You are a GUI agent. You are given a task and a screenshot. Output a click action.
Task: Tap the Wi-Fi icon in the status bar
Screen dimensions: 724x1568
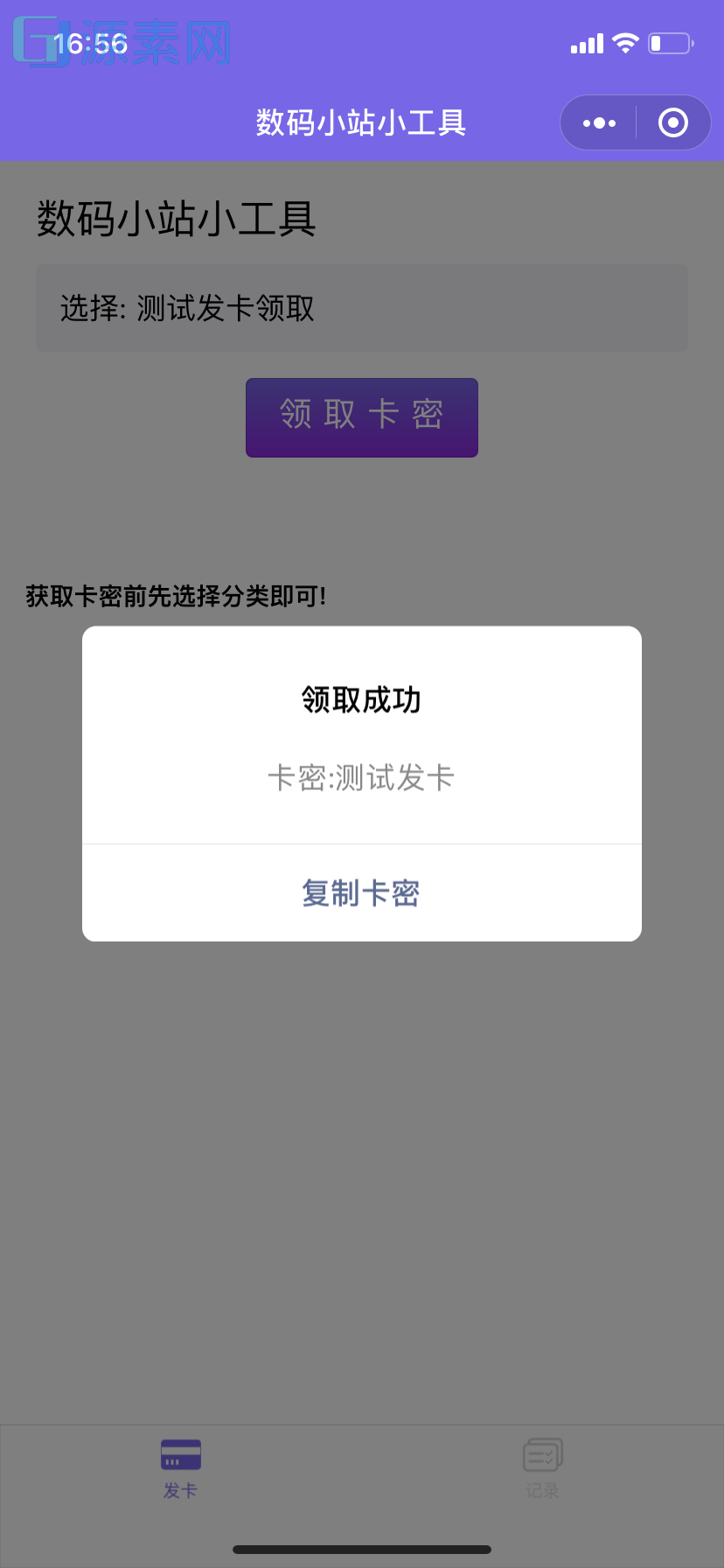tap(625, 42)
